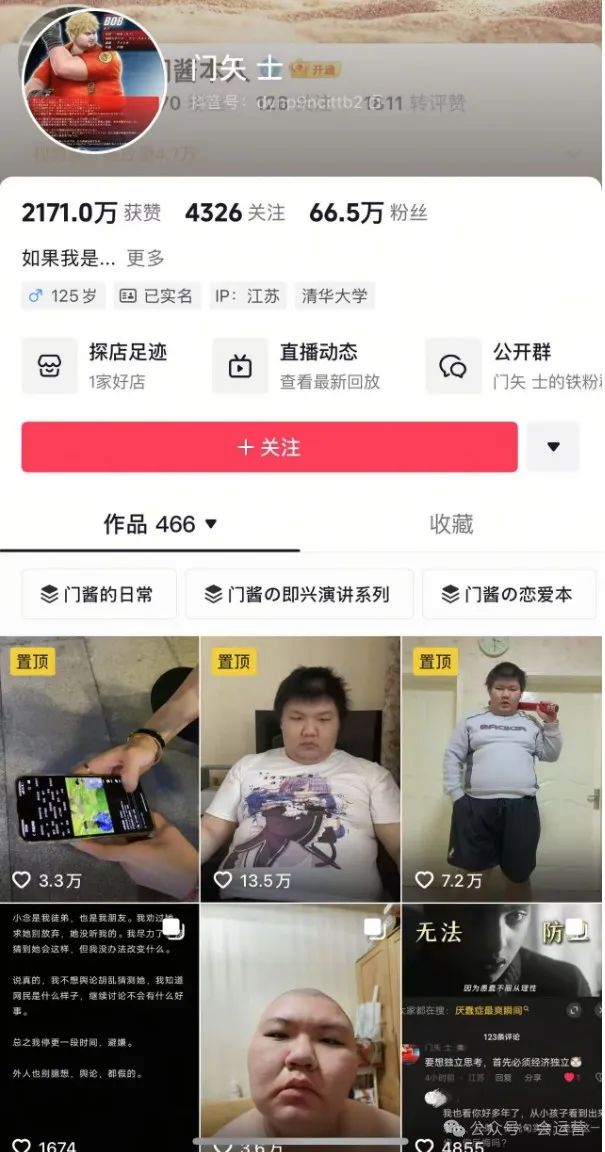Switch to the 作品 466 tab
The height and width of the screenshot is (1152, 605).
click(160, 524)
